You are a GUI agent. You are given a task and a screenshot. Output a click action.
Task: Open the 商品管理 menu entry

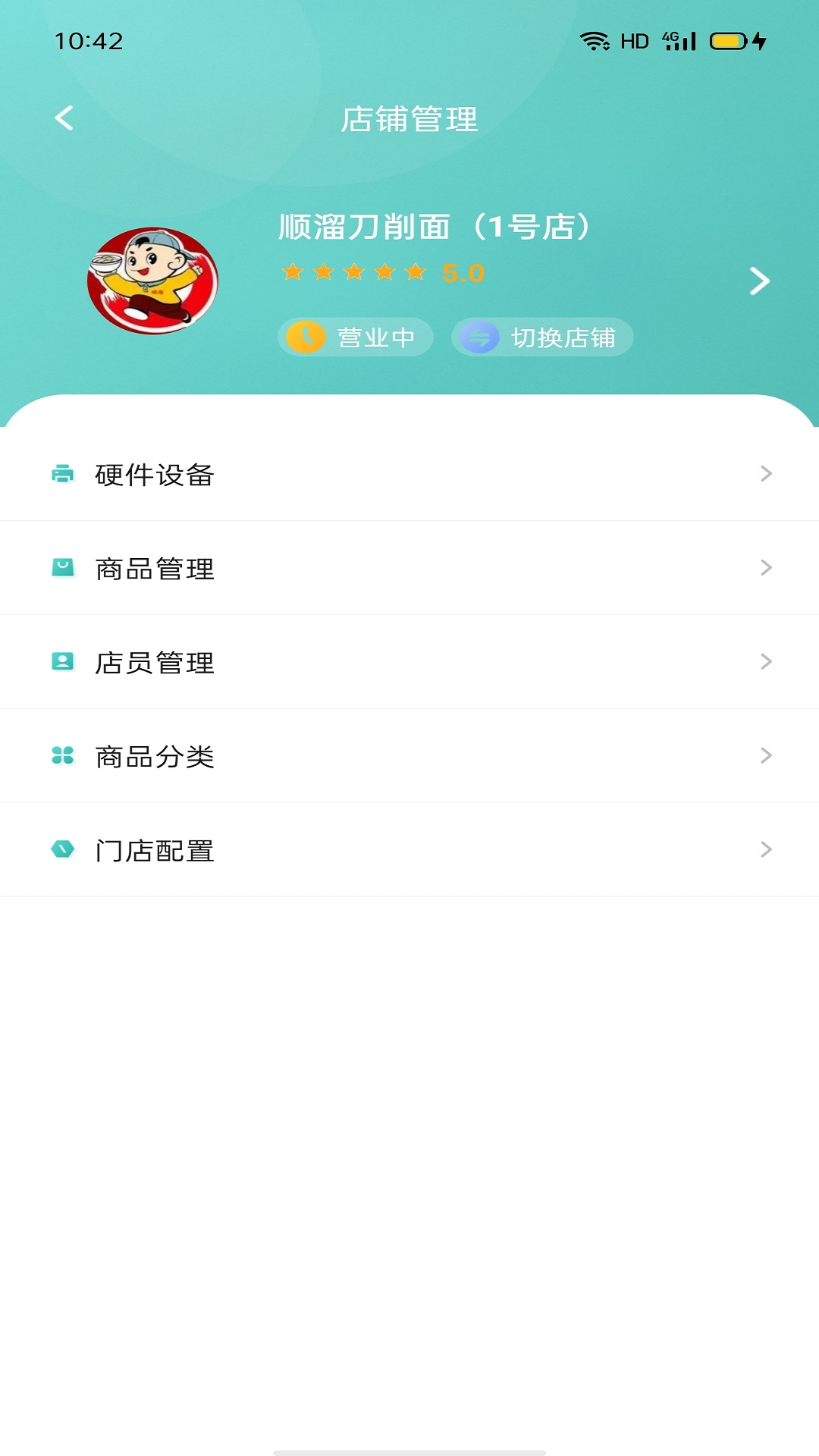click(x=409, y=567)
